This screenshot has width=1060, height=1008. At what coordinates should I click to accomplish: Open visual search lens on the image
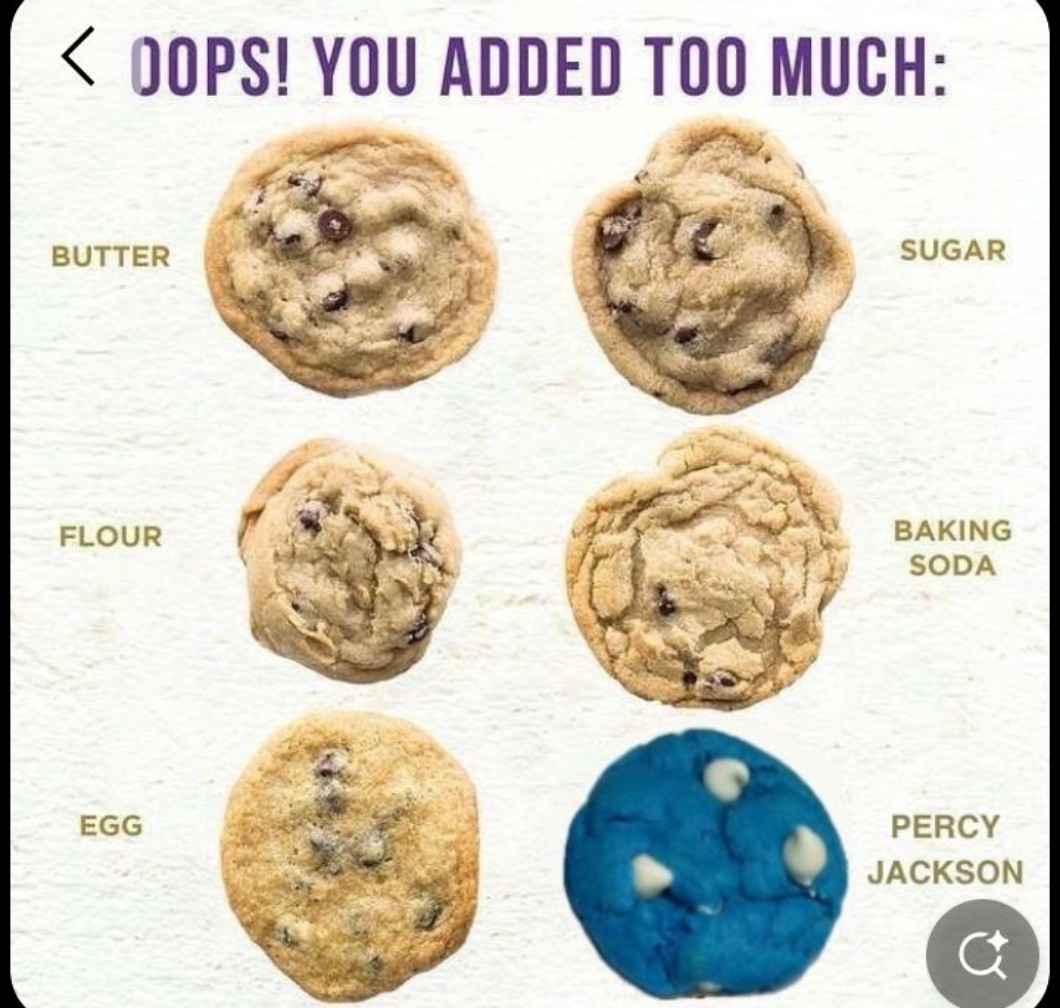pos(982,955)
